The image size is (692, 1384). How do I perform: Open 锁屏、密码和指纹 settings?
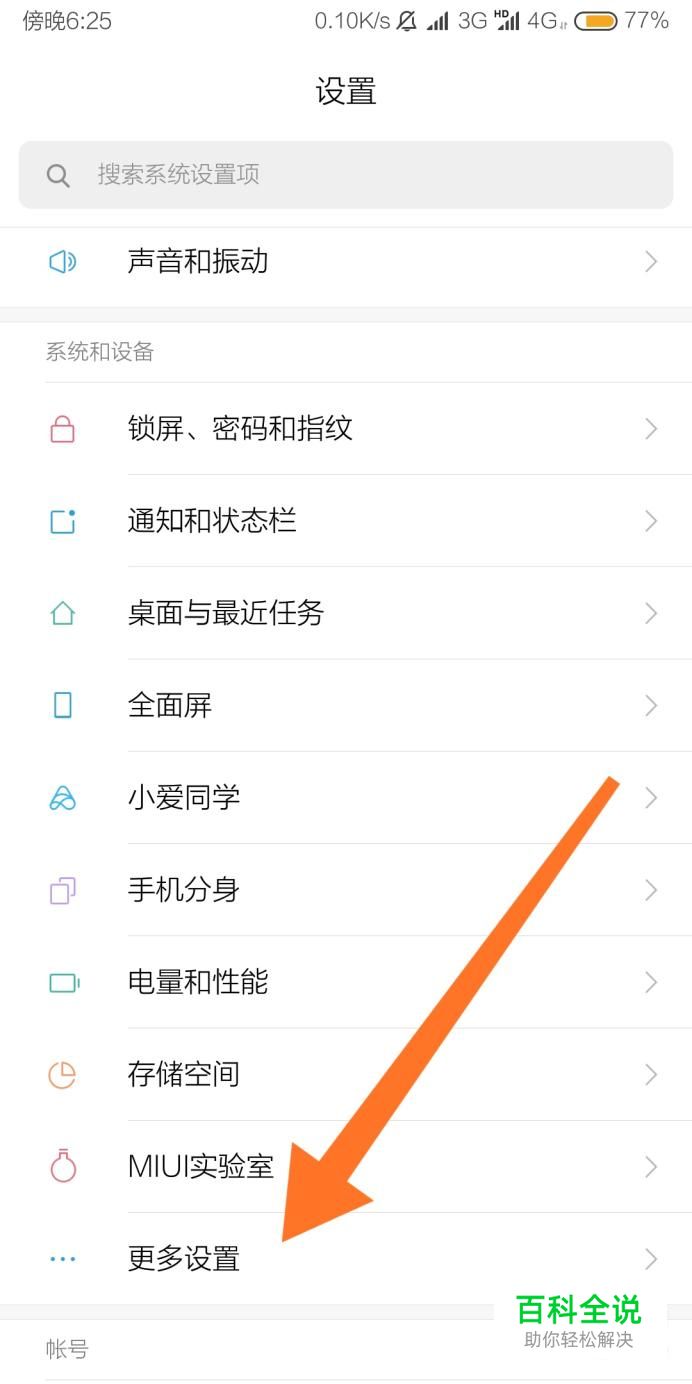(345, 429)
